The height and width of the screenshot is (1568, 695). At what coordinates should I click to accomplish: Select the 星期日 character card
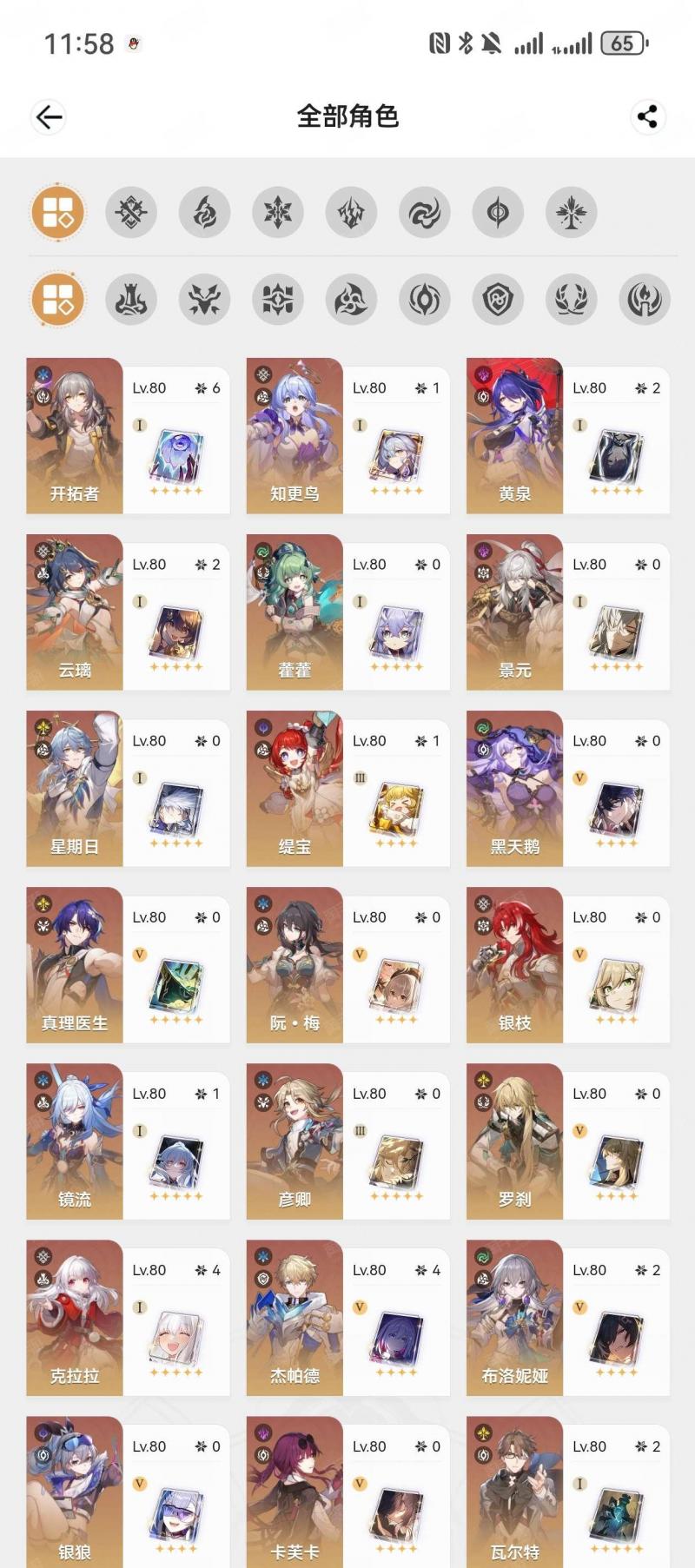pyautogui.click(x=128, y=788)
